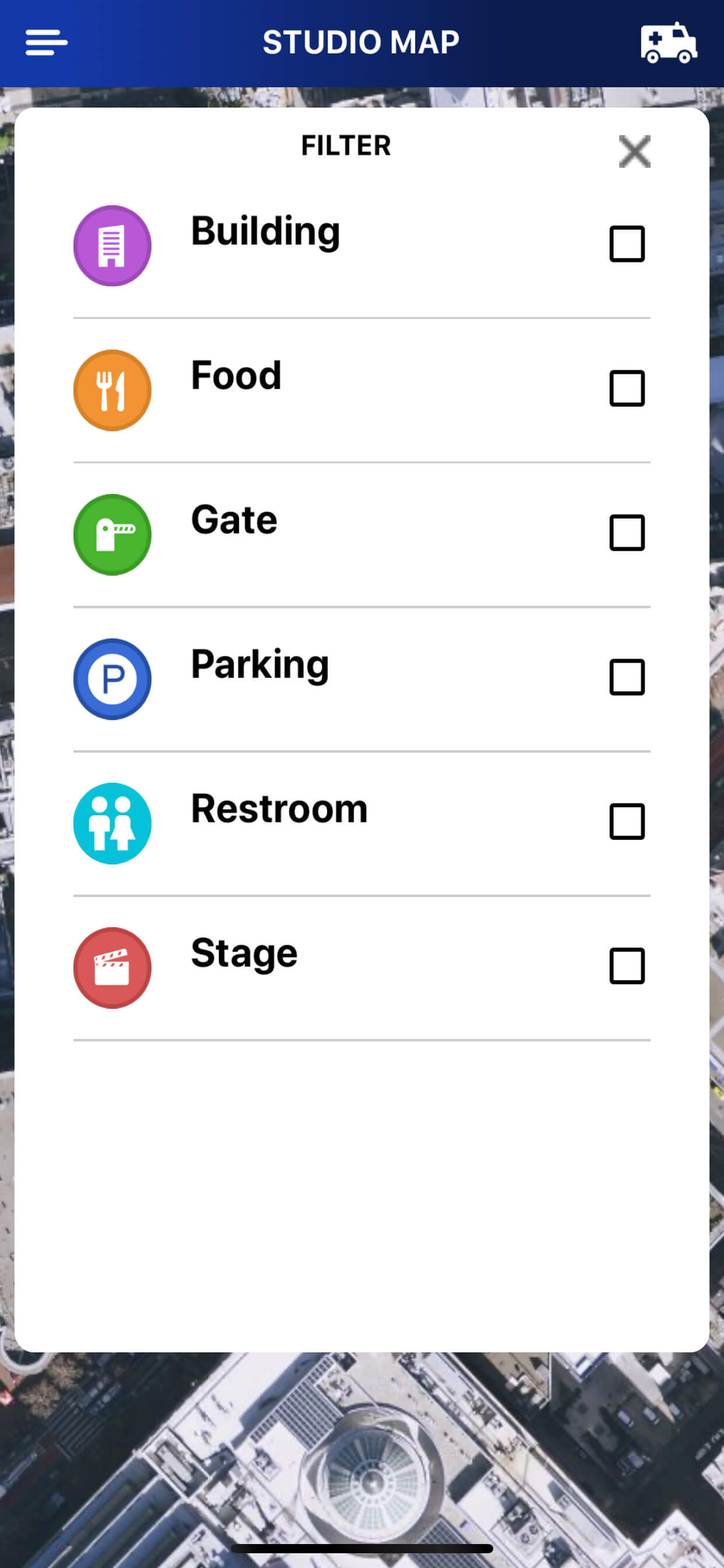This screenshot has width=724, height=1568.
Task: Tap the ambulance emergency icon
Action: tap(668, 43)
